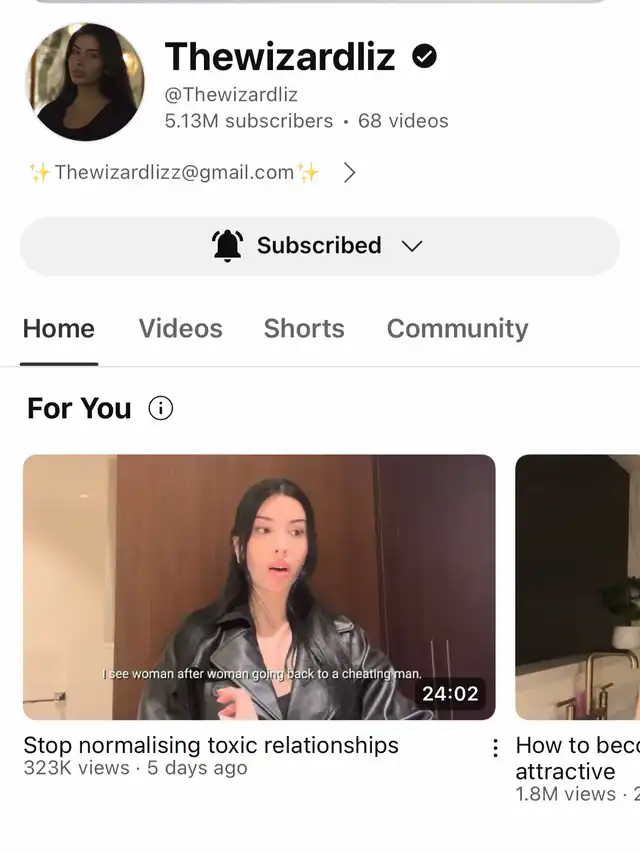Open the 'How to become attractive' video

click(578, 587)
